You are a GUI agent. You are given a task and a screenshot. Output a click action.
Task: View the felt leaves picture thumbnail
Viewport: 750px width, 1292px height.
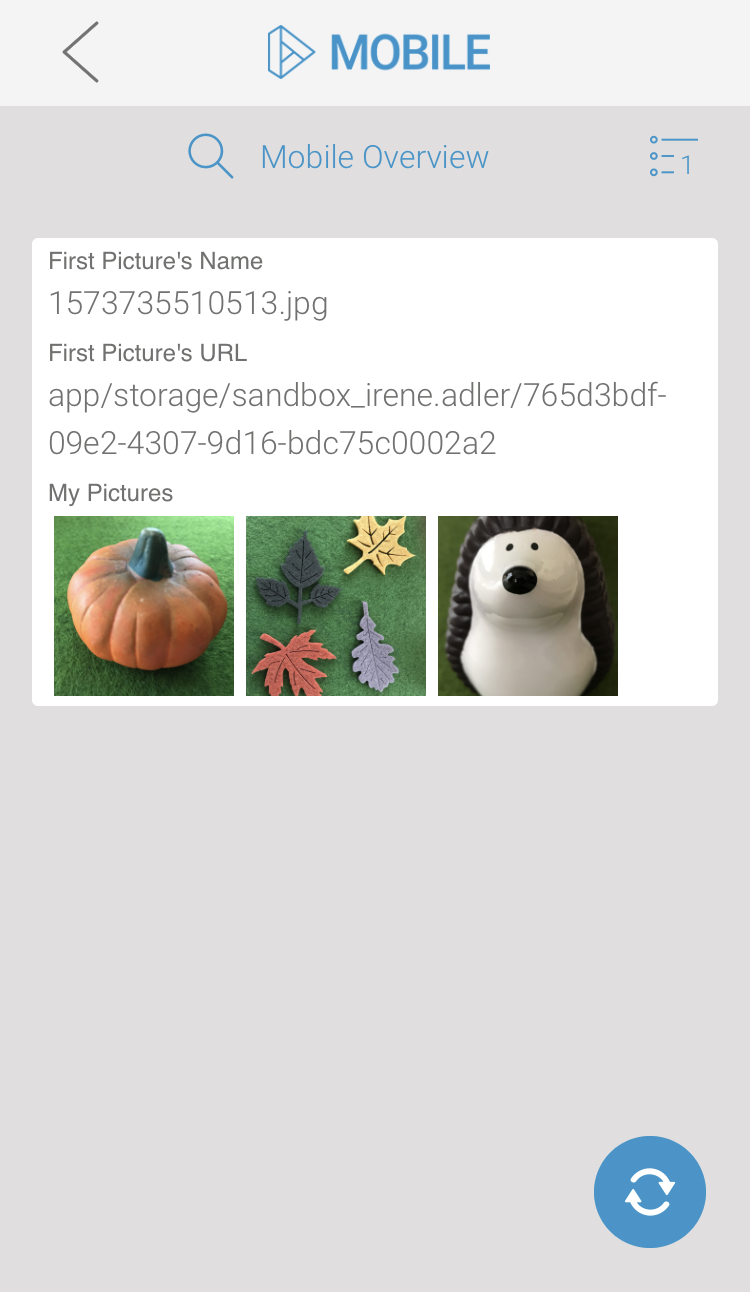[335, 605]
